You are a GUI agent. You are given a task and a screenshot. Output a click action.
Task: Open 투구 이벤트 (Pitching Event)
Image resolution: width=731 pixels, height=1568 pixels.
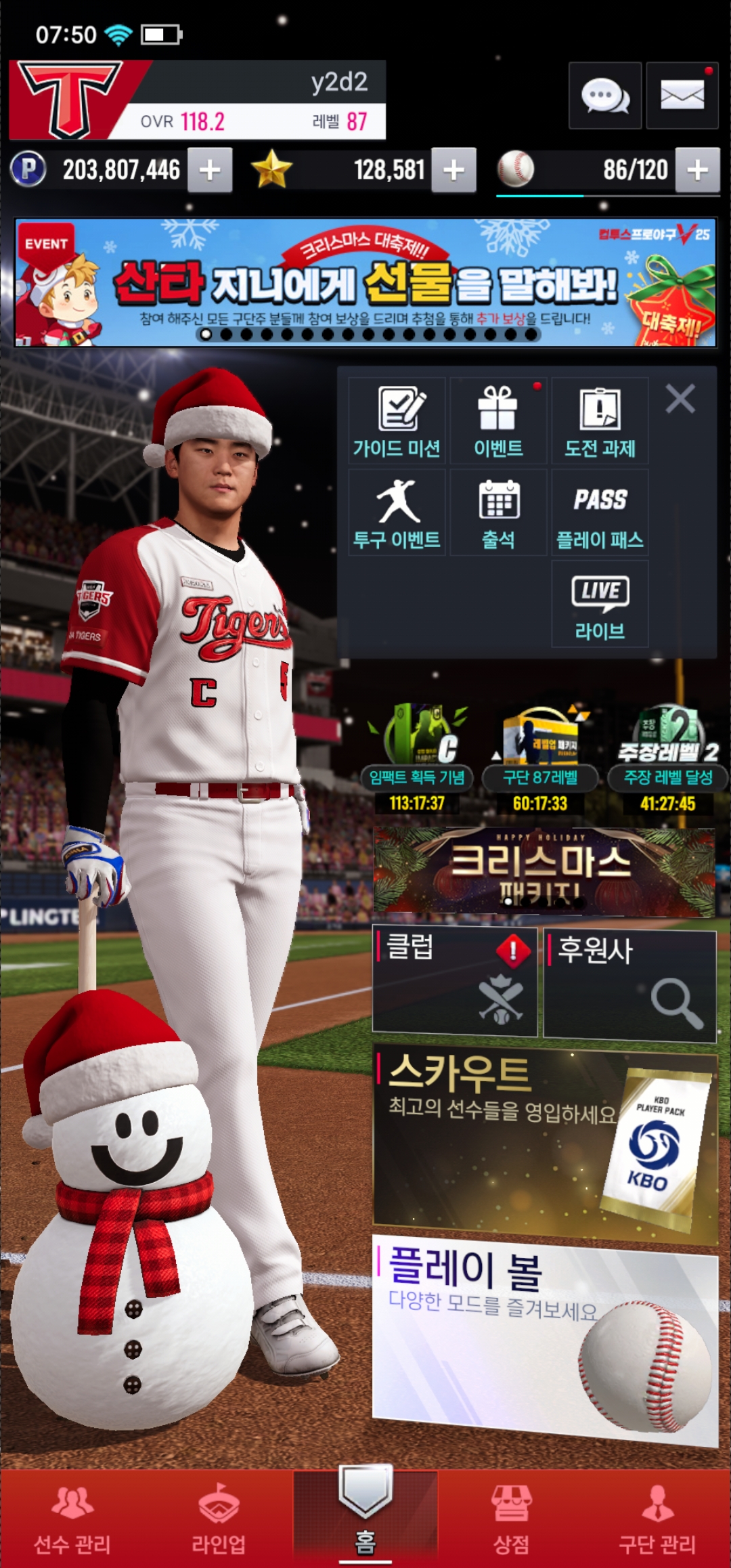[397, 513]
